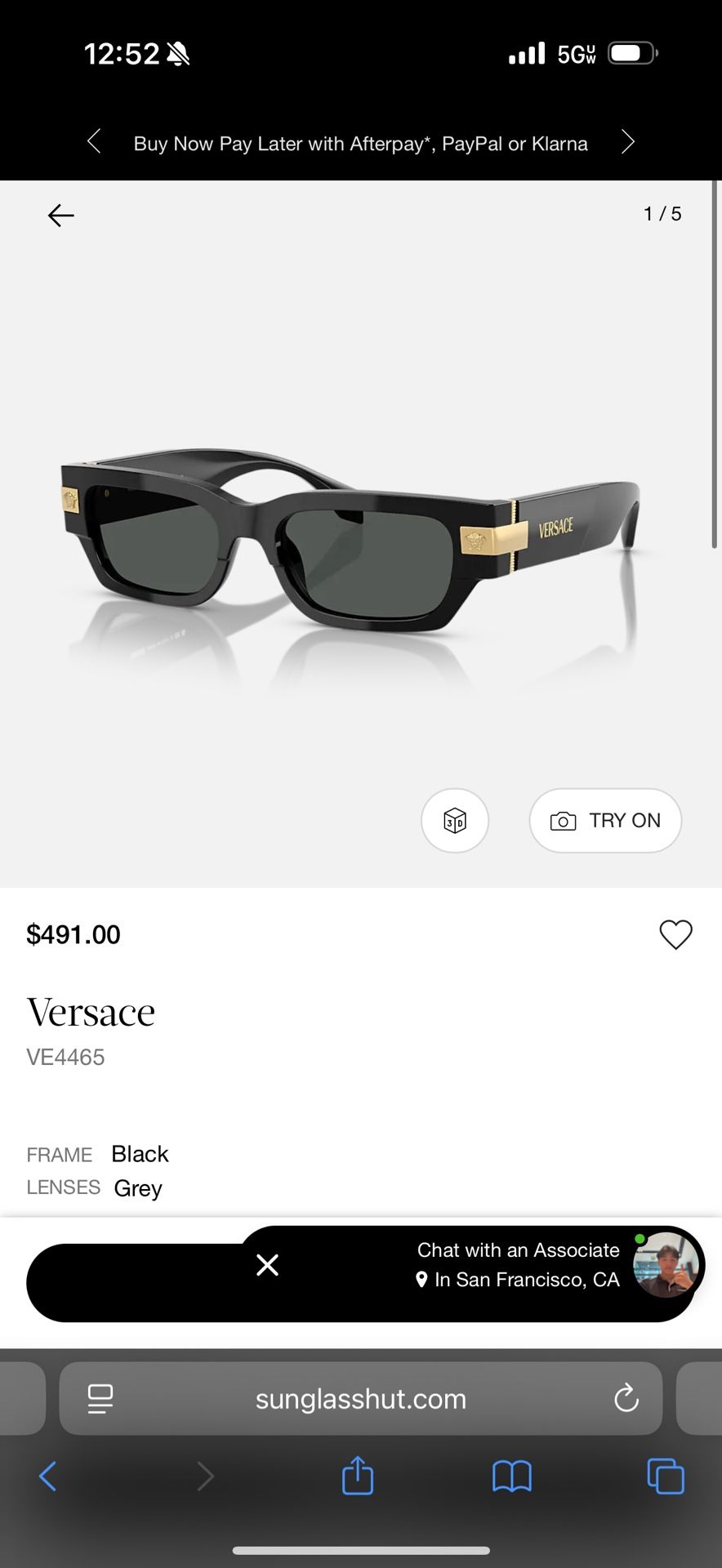The image size is (722, 1568).
Task: Navigate back in Safari
Action: click(48, 1476)
